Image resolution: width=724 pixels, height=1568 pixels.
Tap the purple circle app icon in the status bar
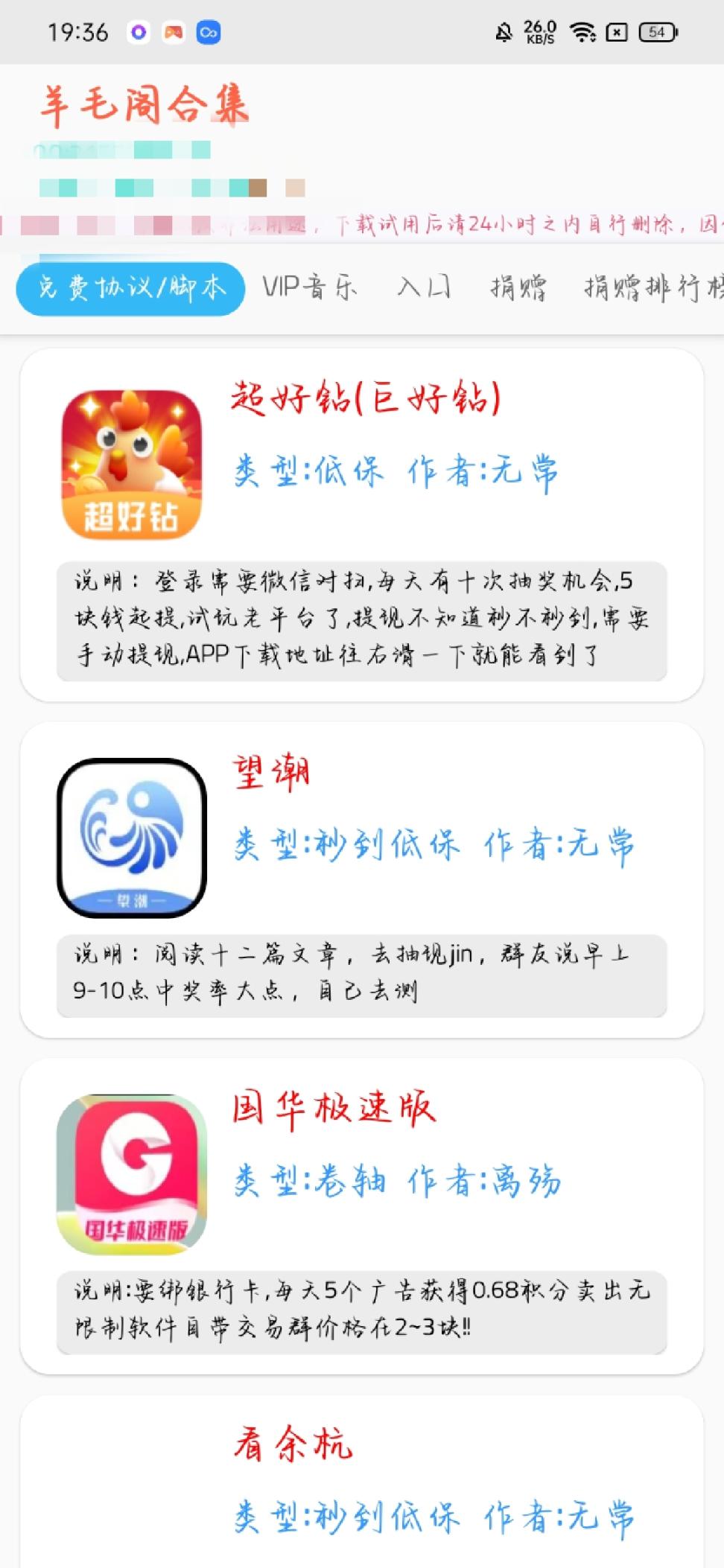coord(138,33)
